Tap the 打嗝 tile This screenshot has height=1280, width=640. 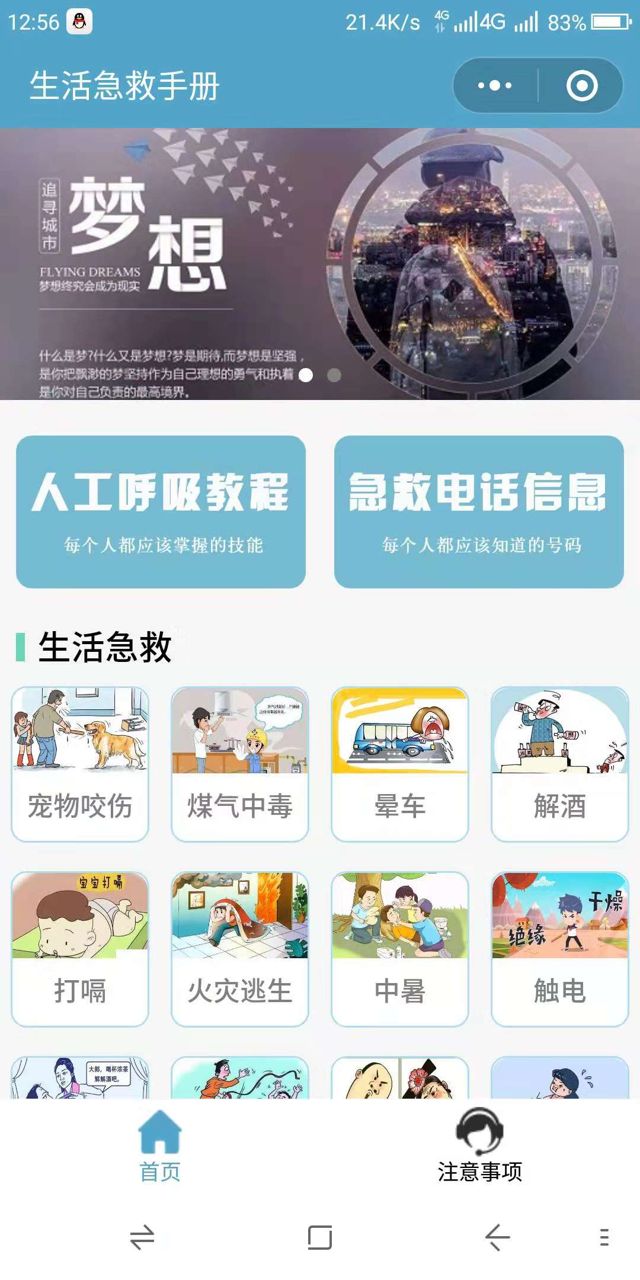coord(80,949)
